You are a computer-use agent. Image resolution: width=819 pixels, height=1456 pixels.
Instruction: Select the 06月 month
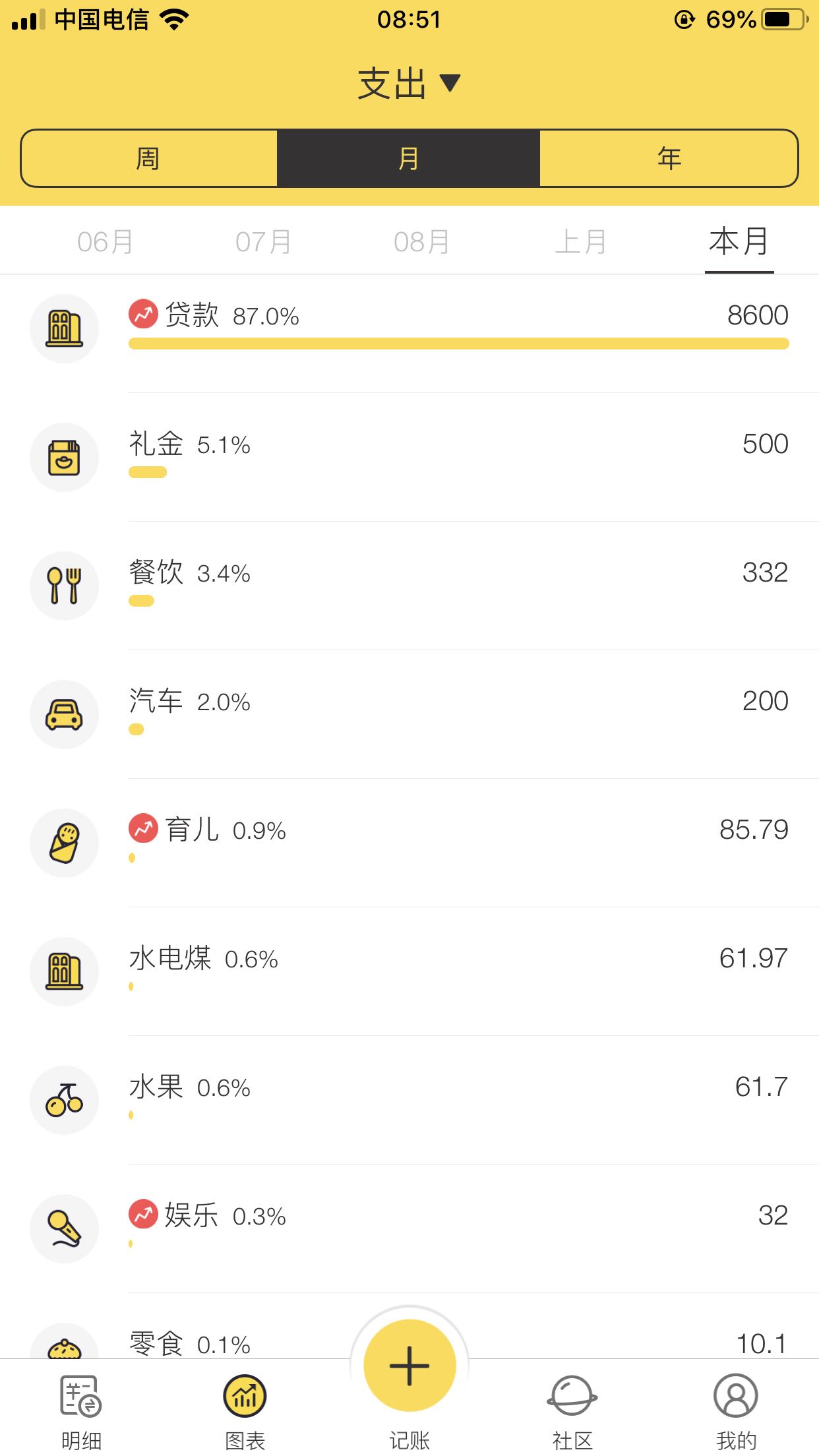[x=106, y=241]
